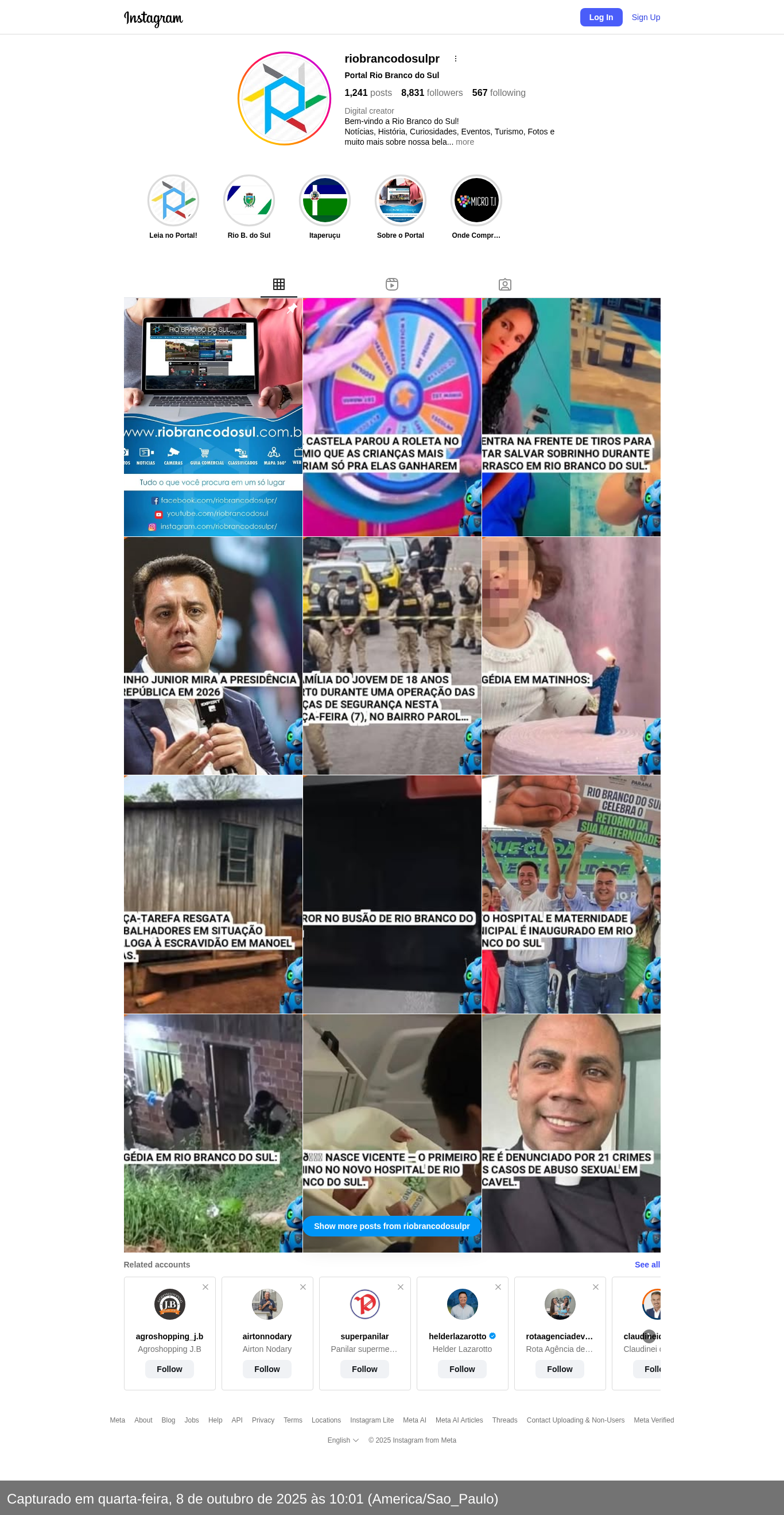This screenshot has height=1515, width=784.
Task: Open the post about Hospital e Maternidade
Action: (x=570, y=894)
